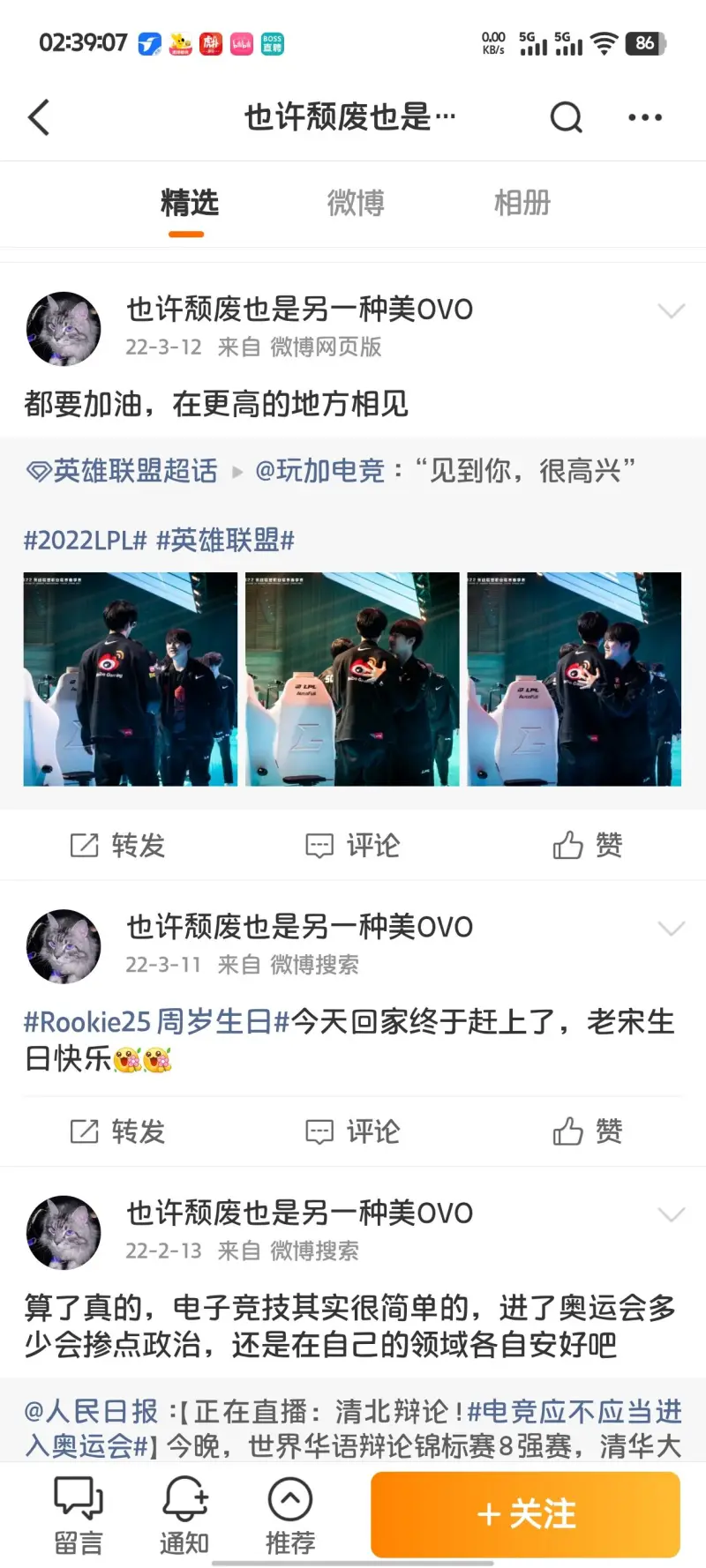Screen dimensions: 706x1568
Task: Comment on the 都要加油 post
Action: [353, 845]
